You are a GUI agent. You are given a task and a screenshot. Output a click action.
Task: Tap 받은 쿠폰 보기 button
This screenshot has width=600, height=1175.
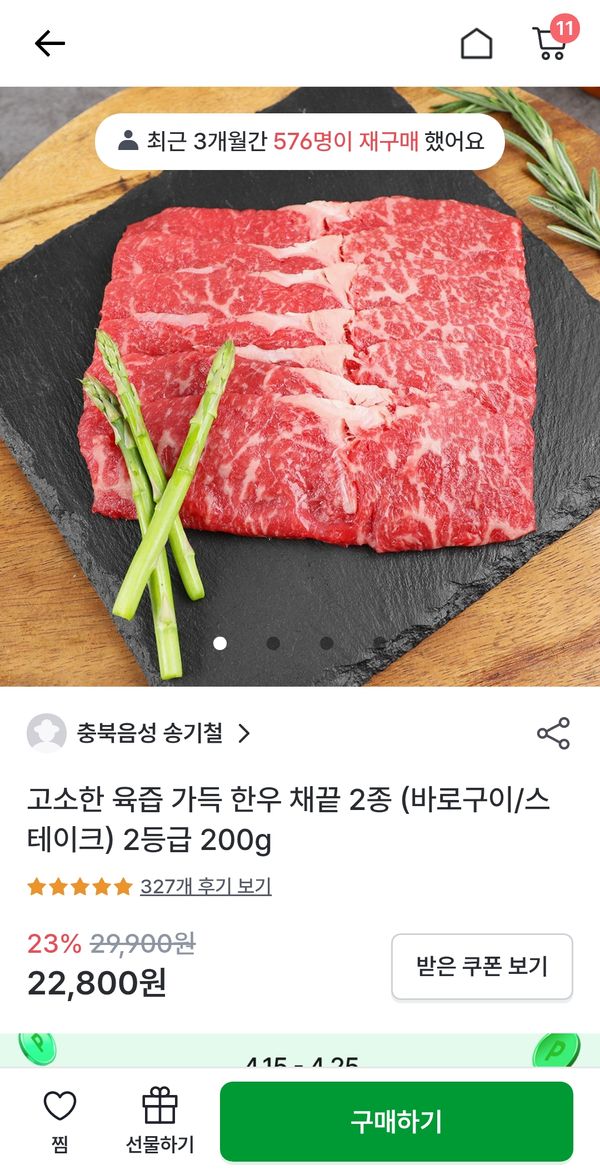coord(482,966)
